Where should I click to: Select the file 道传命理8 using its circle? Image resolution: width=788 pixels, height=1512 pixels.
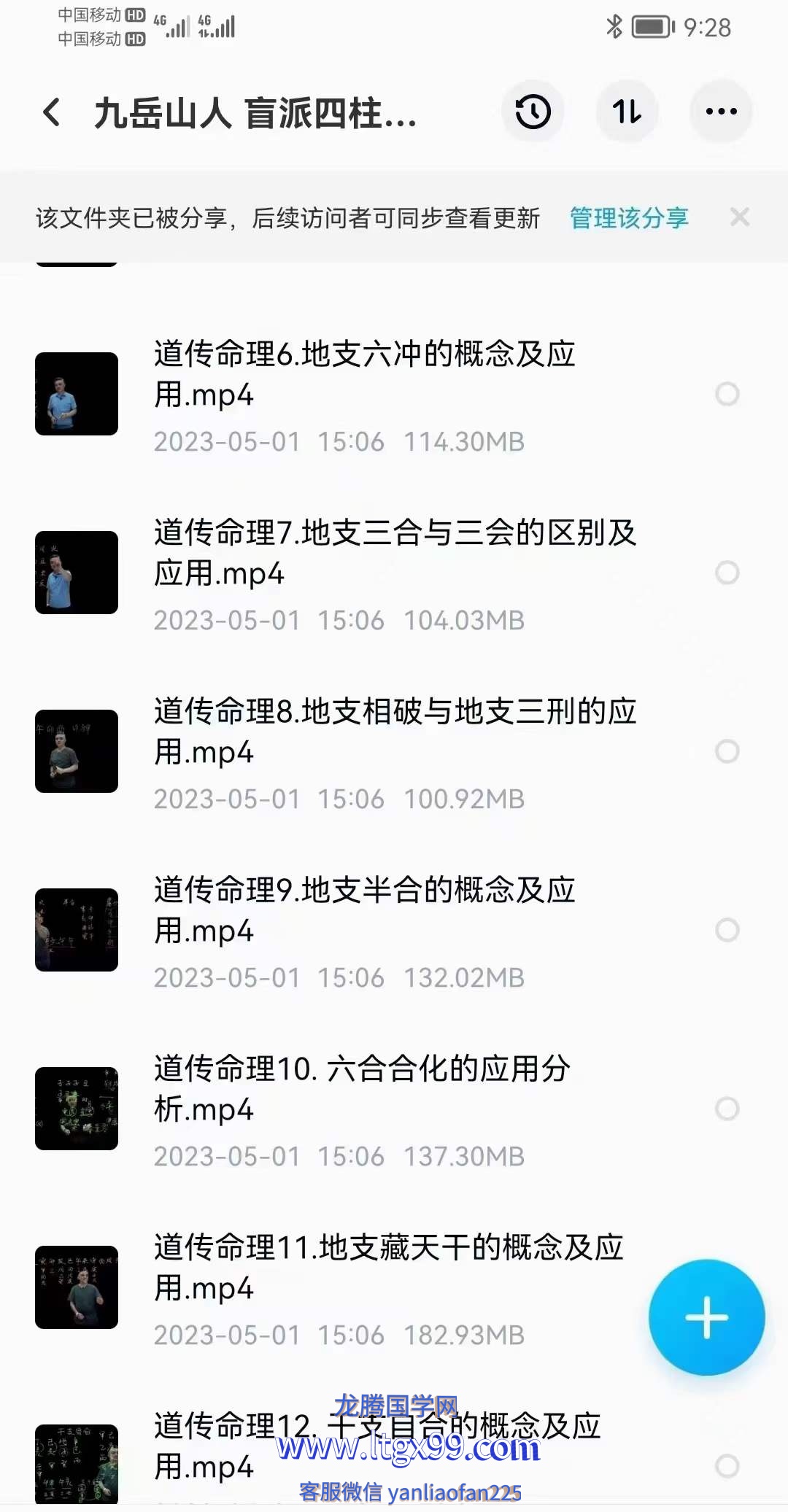(x=727, y=752)
